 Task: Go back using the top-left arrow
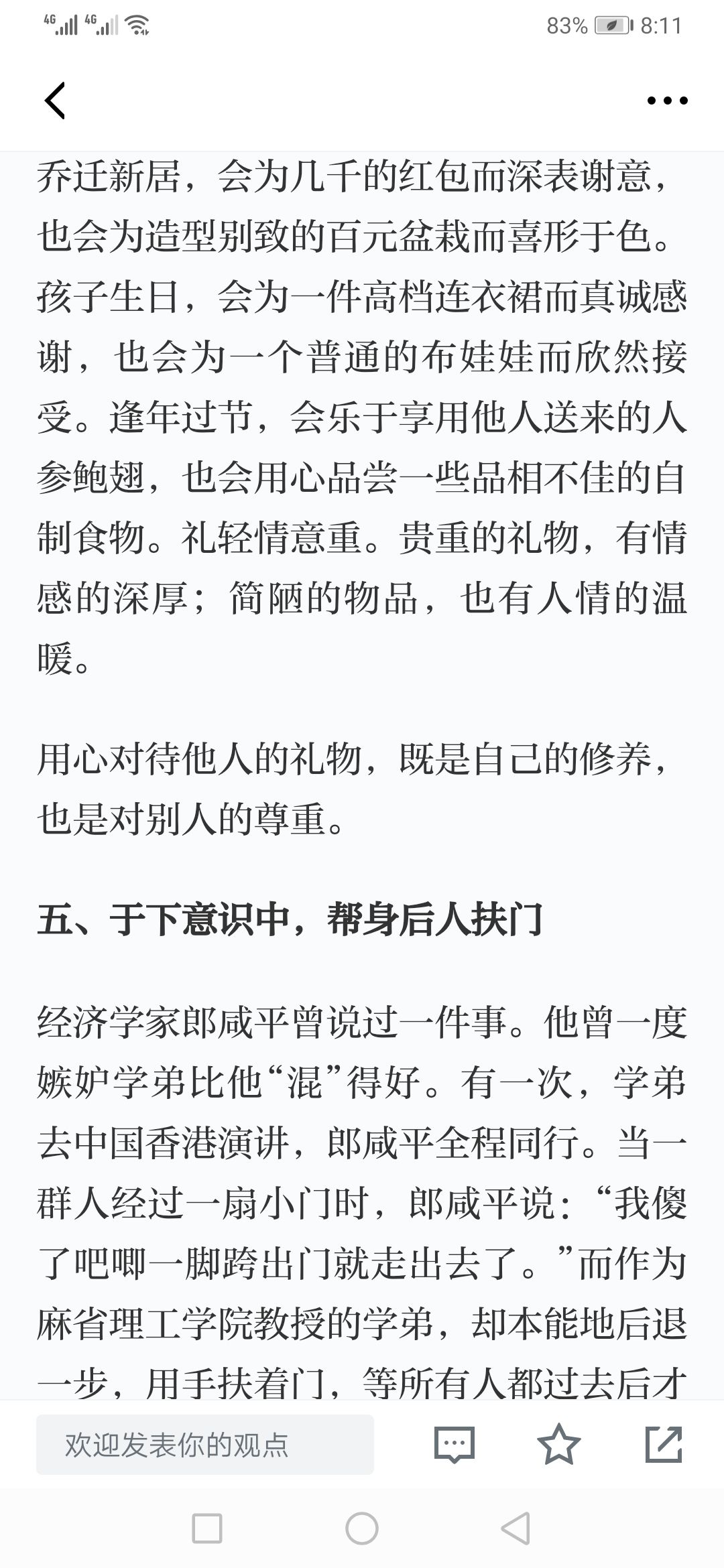click(x=55, y=101)
